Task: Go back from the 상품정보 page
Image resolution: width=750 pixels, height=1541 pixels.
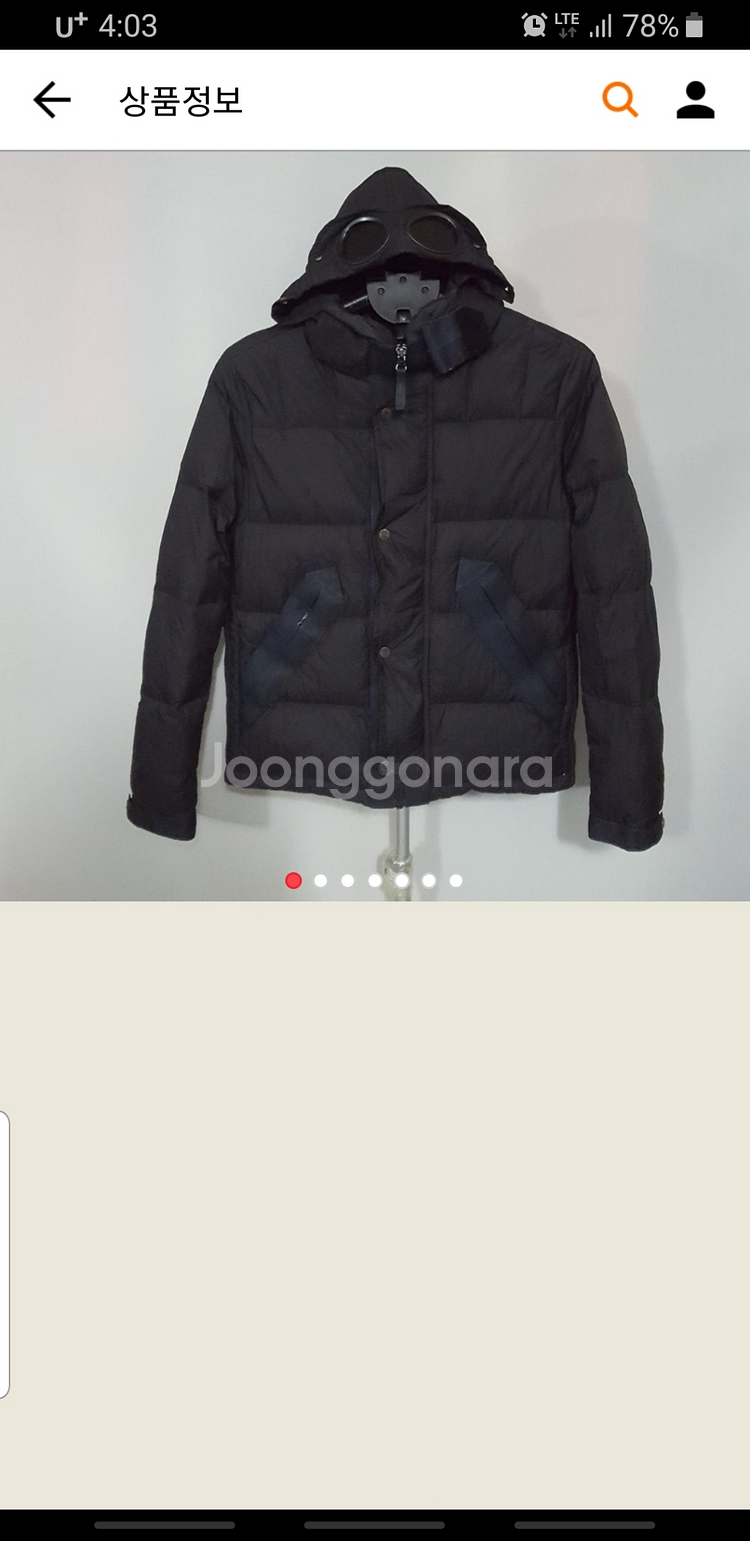Action: tap(52, 100)
